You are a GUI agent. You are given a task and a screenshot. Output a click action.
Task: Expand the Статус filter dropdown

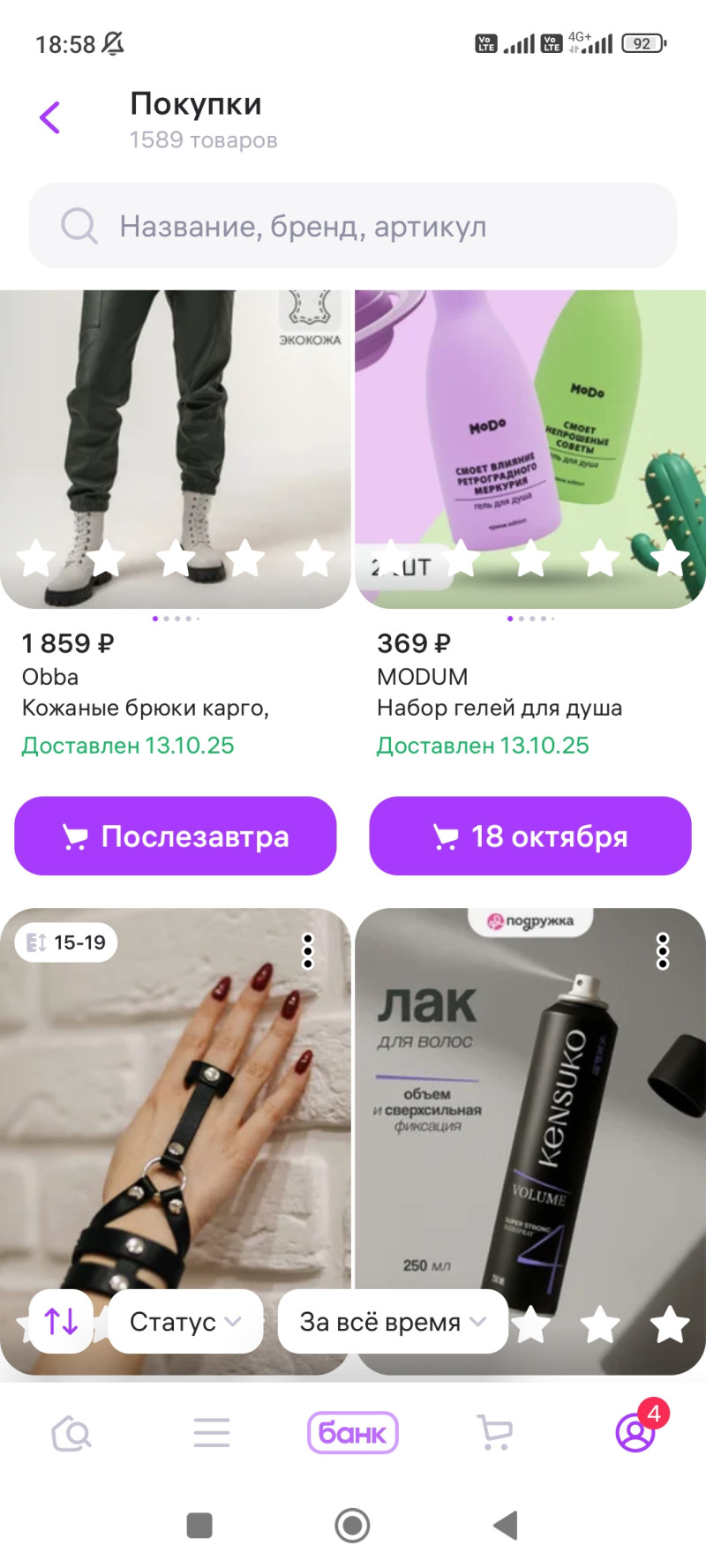click(185, 1321)
